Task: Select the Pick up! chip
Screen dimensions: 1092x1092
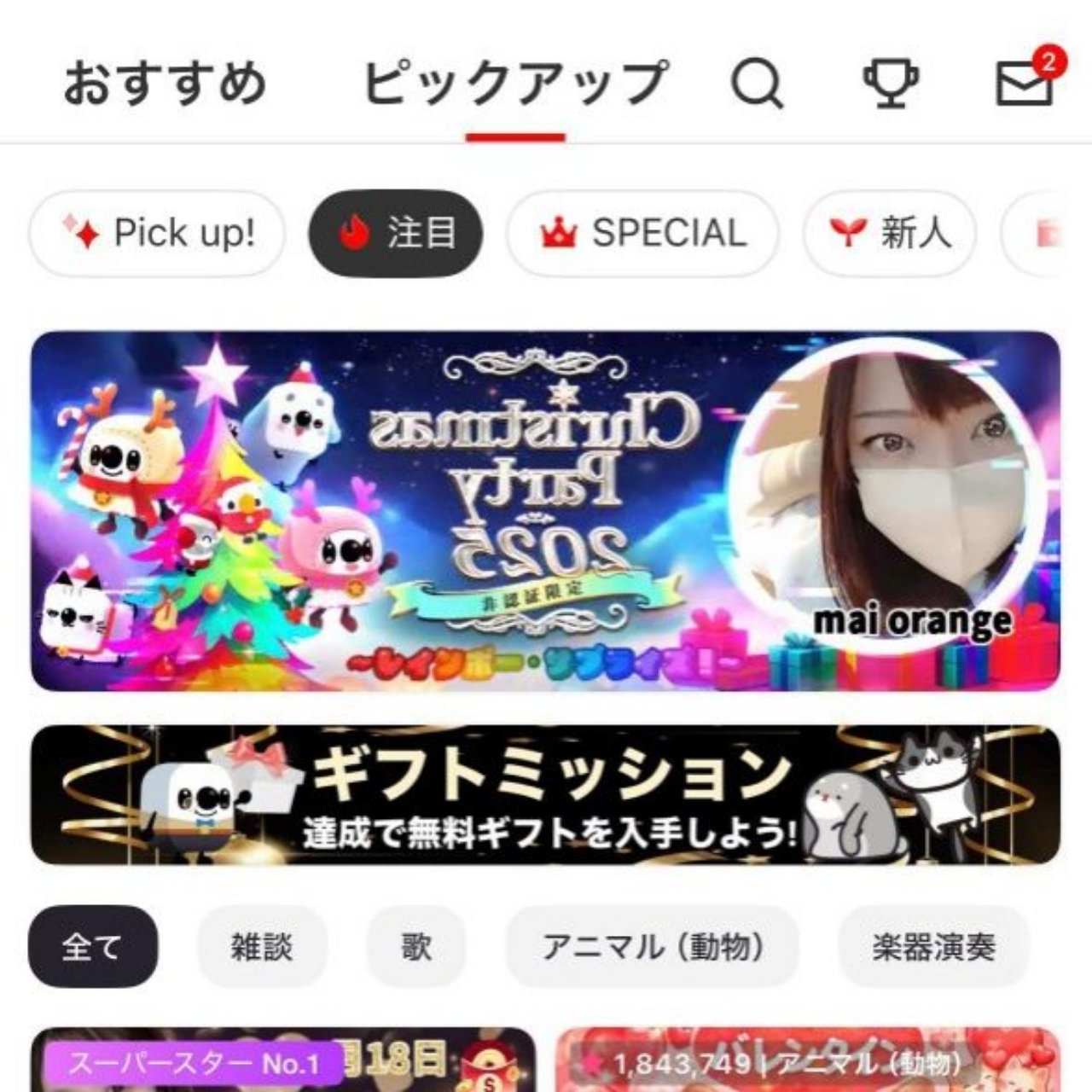Action: pos(158,233)
